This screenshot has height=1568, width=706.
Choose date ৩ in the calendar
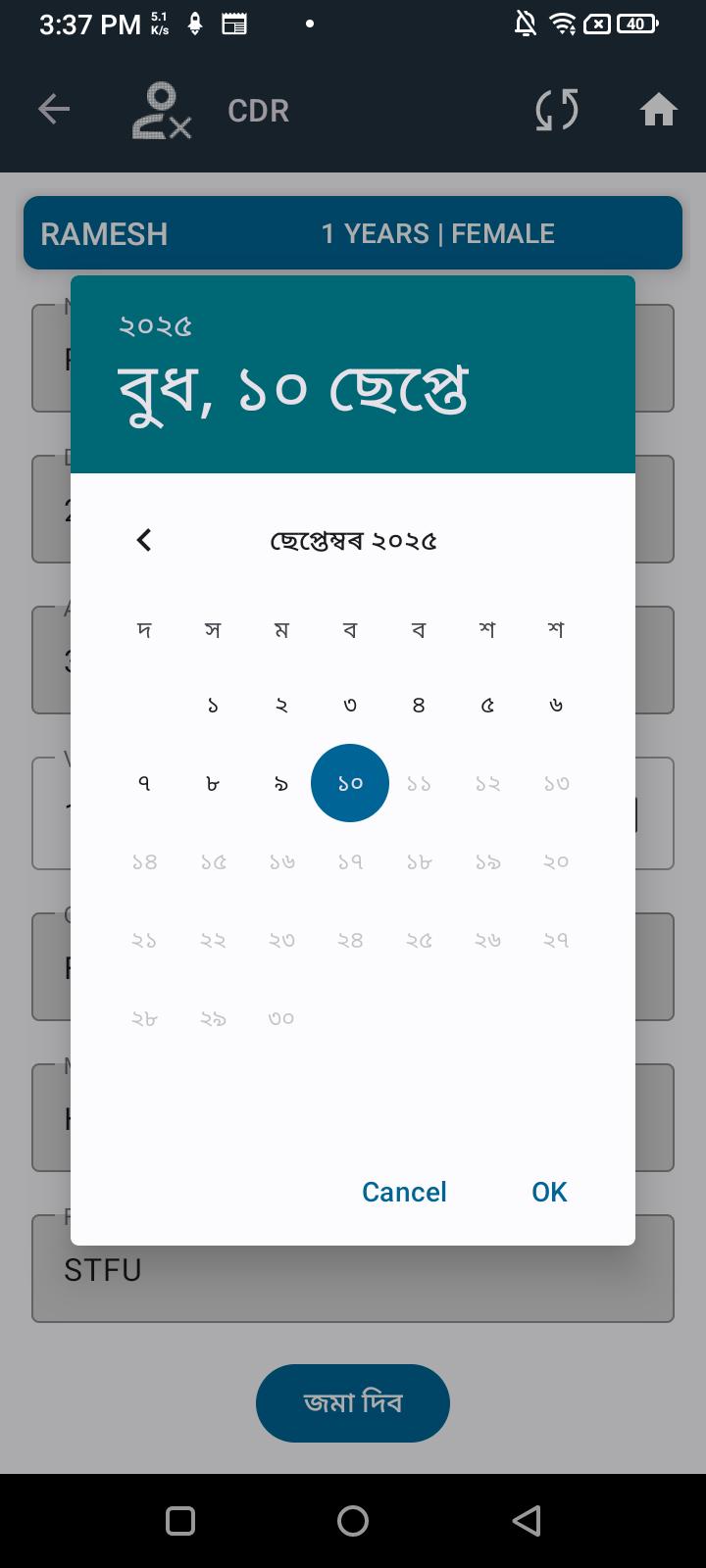pyautogui.click(x=350, y=705)
